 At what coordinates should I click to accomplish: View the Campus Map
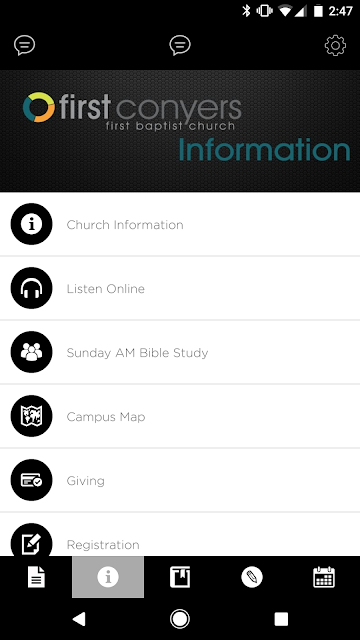pyautogui.click(x=180, y=416)
